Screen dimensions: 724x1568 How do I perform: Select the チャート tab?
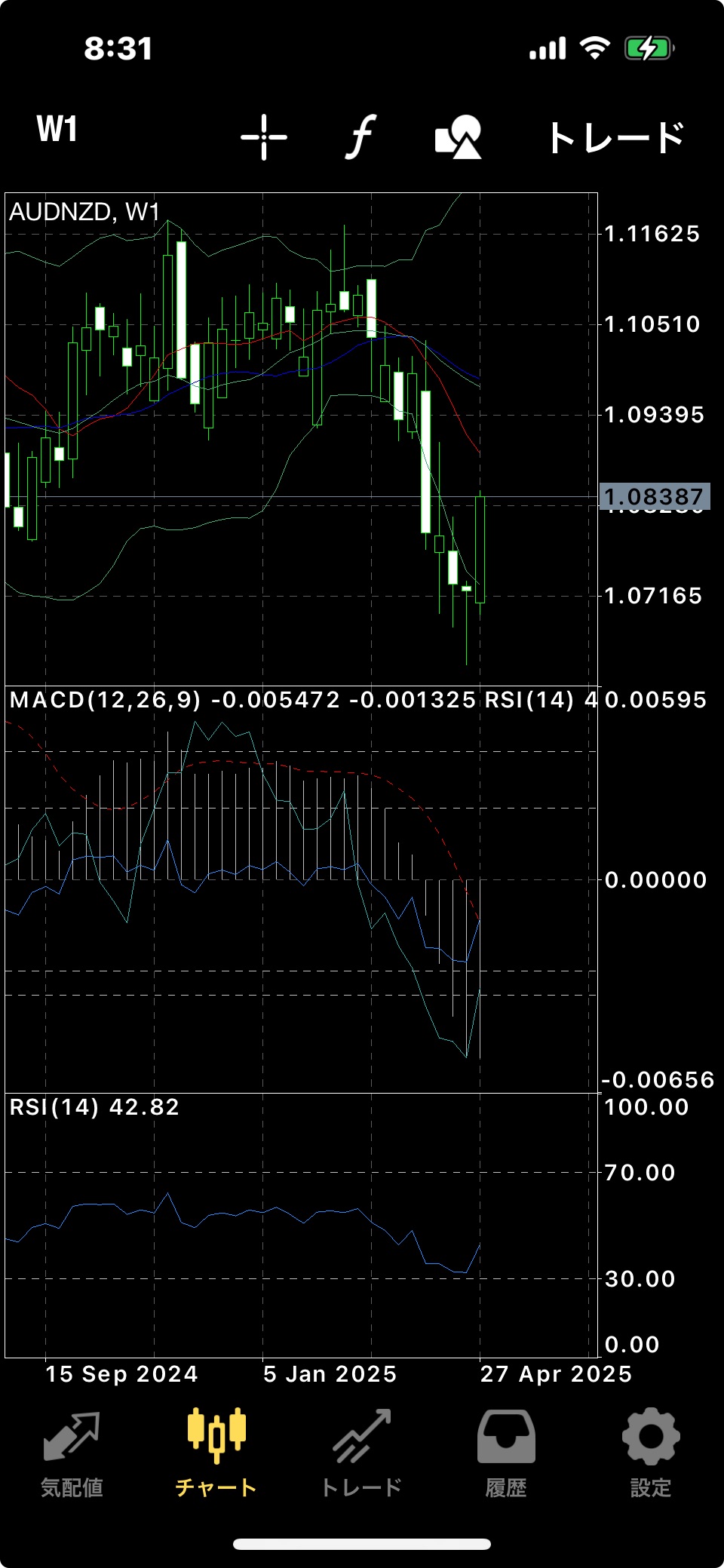[216, 1453]
